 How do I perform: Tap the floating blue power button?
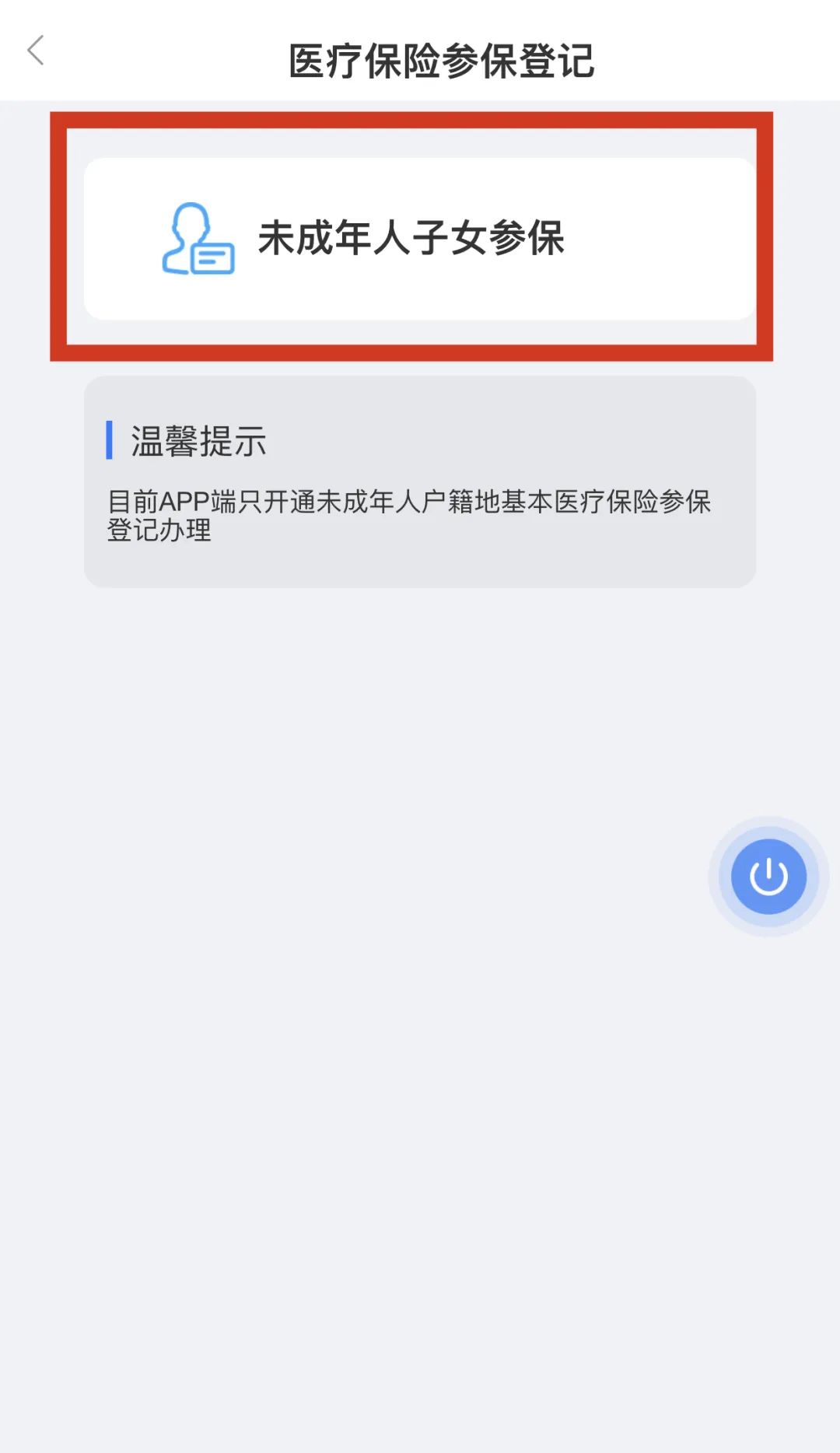(768, 877)
